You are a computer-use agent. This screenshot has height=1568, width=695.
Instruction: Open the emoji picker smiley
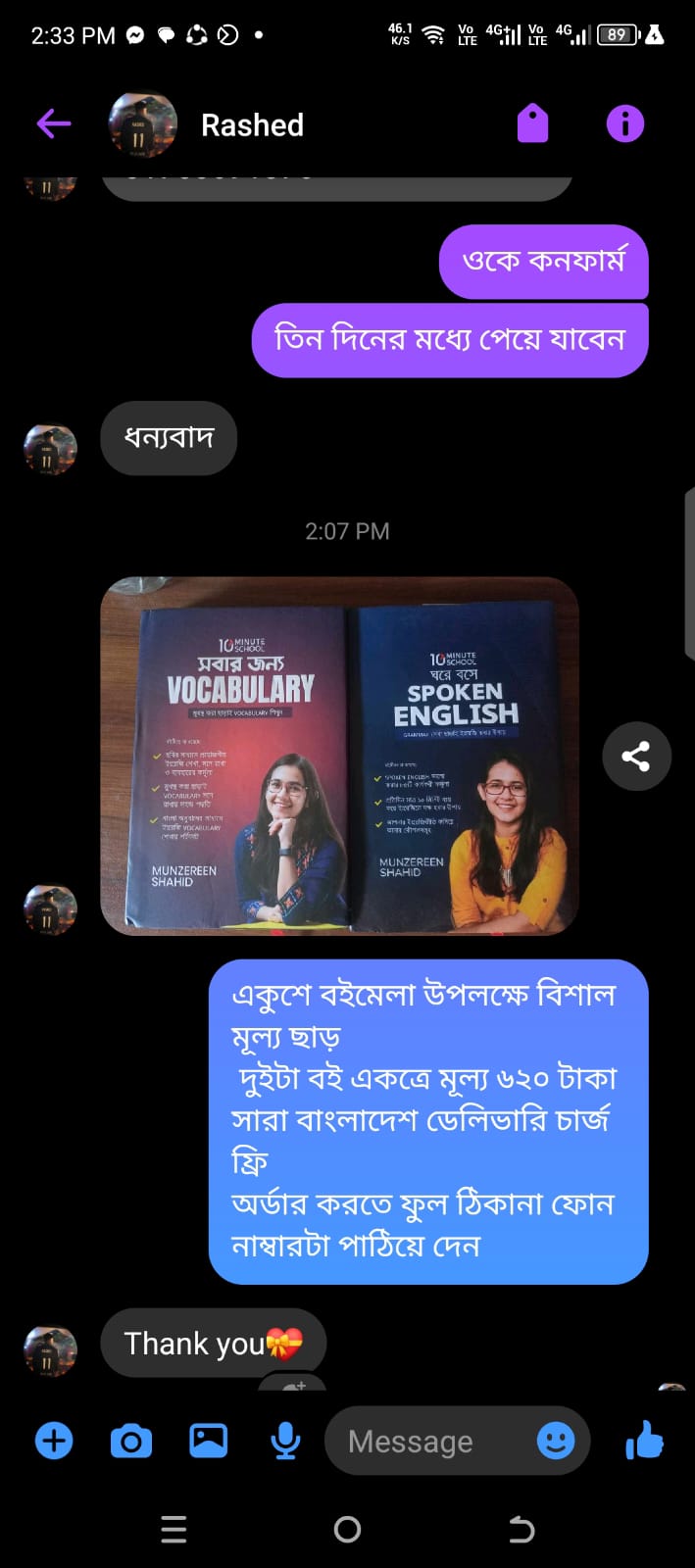556,1441
